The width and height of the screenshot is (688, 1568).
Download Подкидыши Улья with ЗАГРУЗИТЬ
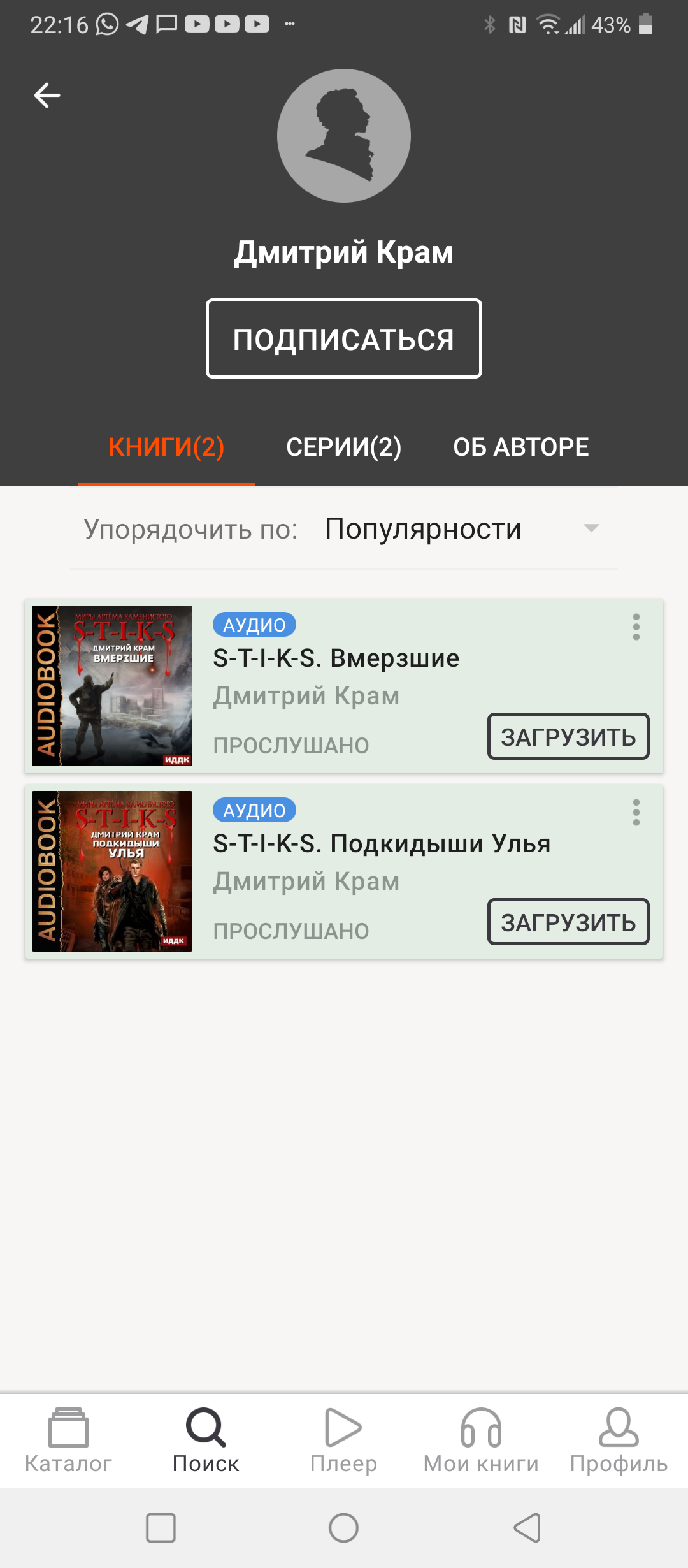pyautogui.click(x=568, y=922)
